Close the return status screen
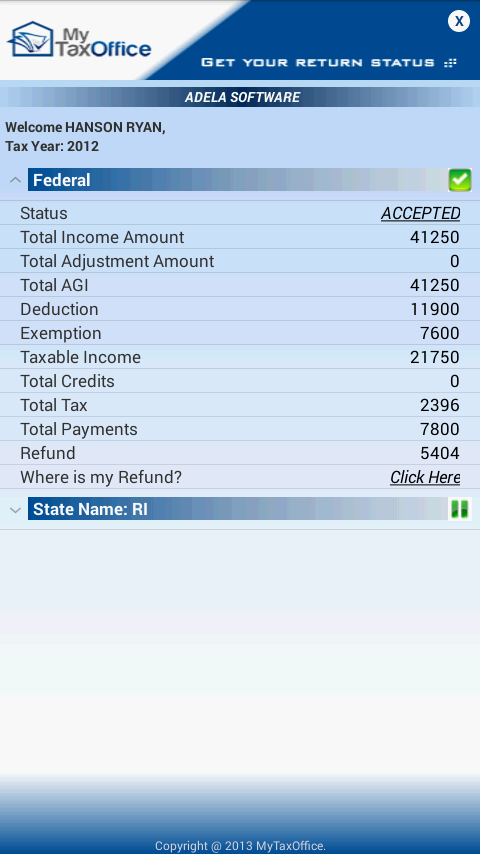The image size is (480, 854). [459, 21]
